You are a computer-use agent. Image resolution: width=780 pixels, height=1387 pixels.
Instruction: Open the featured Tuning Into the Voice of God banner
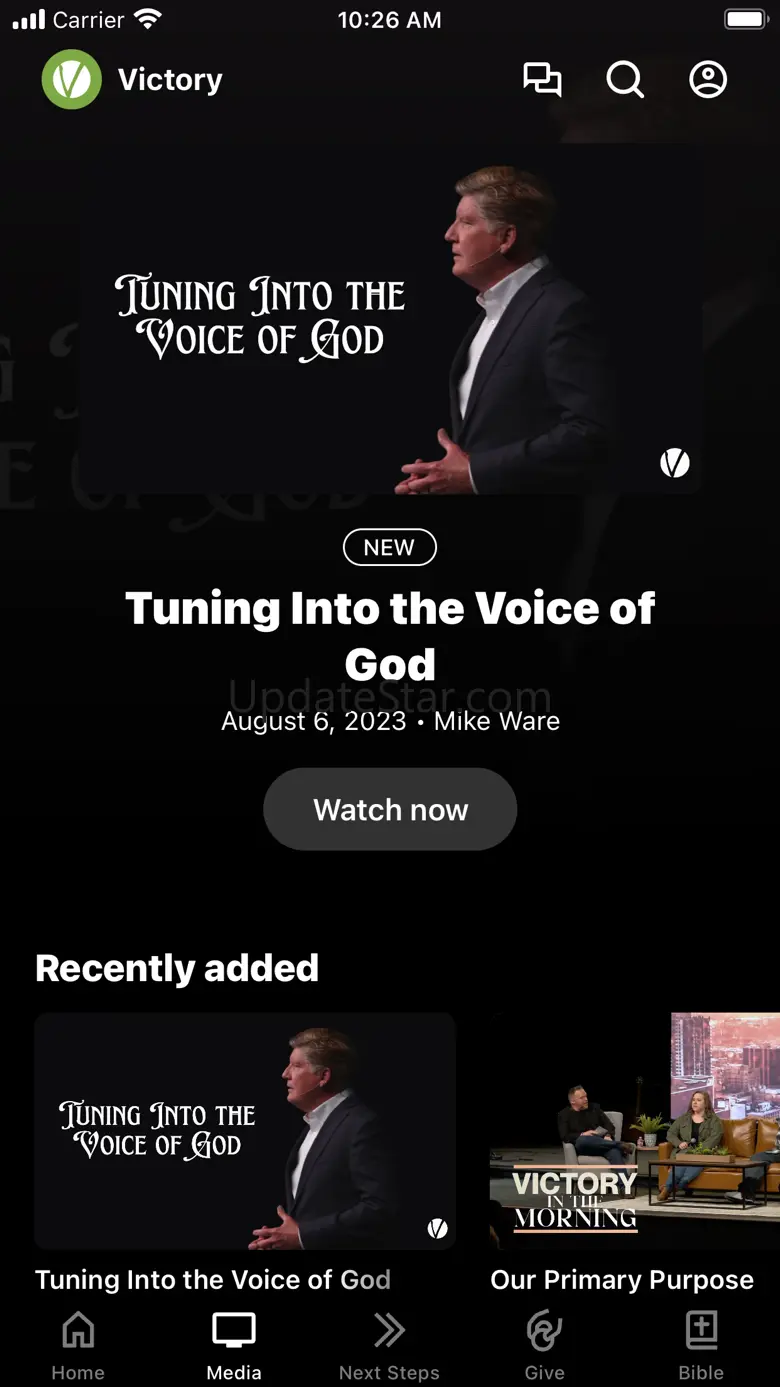[390, 330]
